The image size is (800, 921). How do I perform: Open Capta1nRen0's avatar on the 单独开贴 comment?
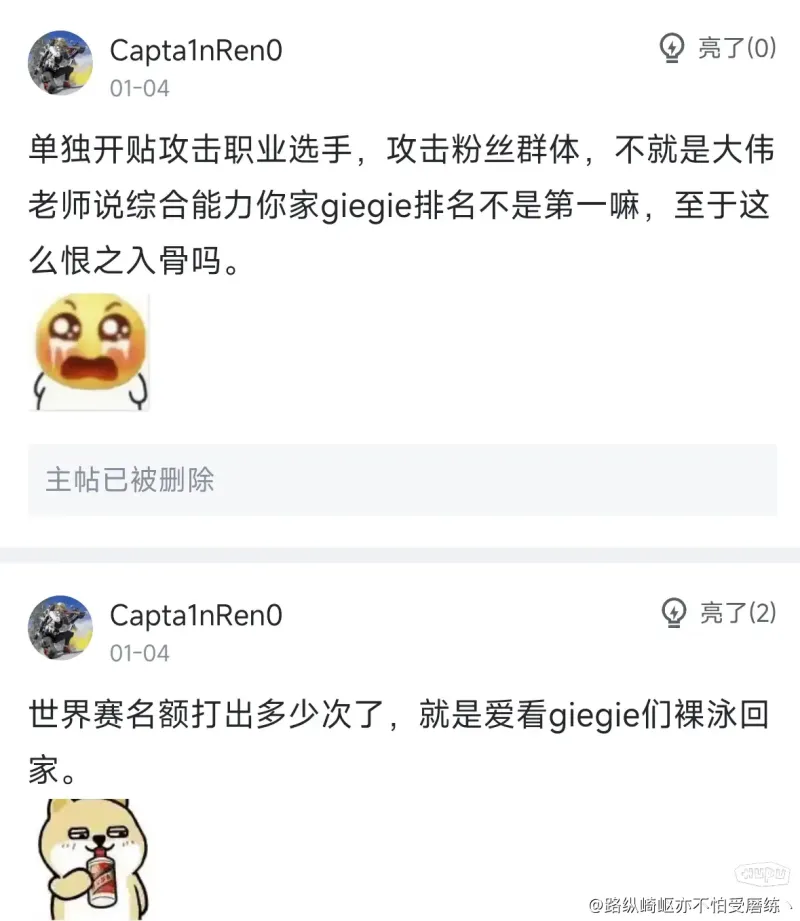(x=60, y=63)
